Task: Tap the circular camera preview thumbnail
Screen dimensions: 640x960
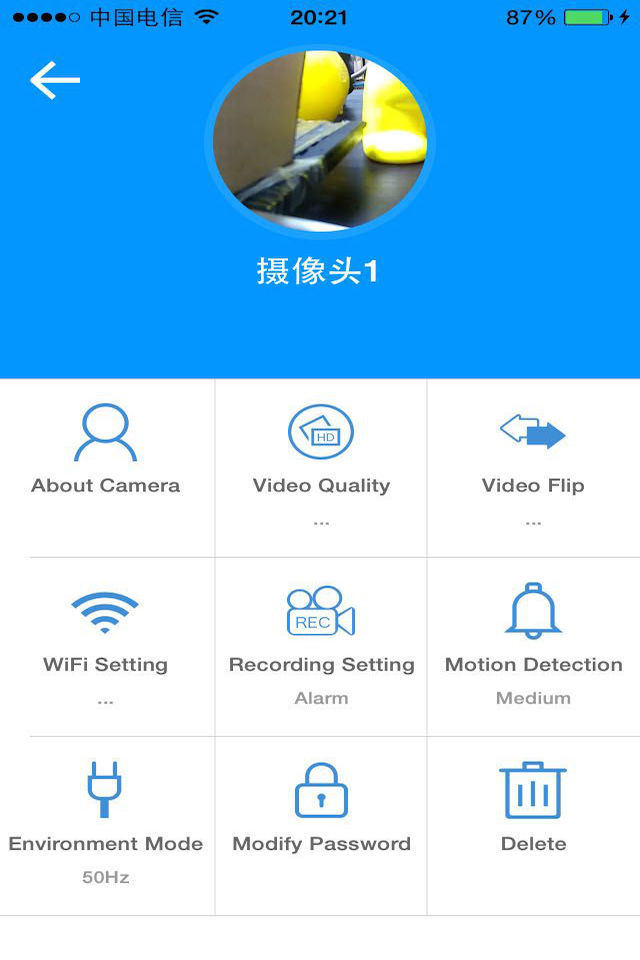Action: pos(320,136)
